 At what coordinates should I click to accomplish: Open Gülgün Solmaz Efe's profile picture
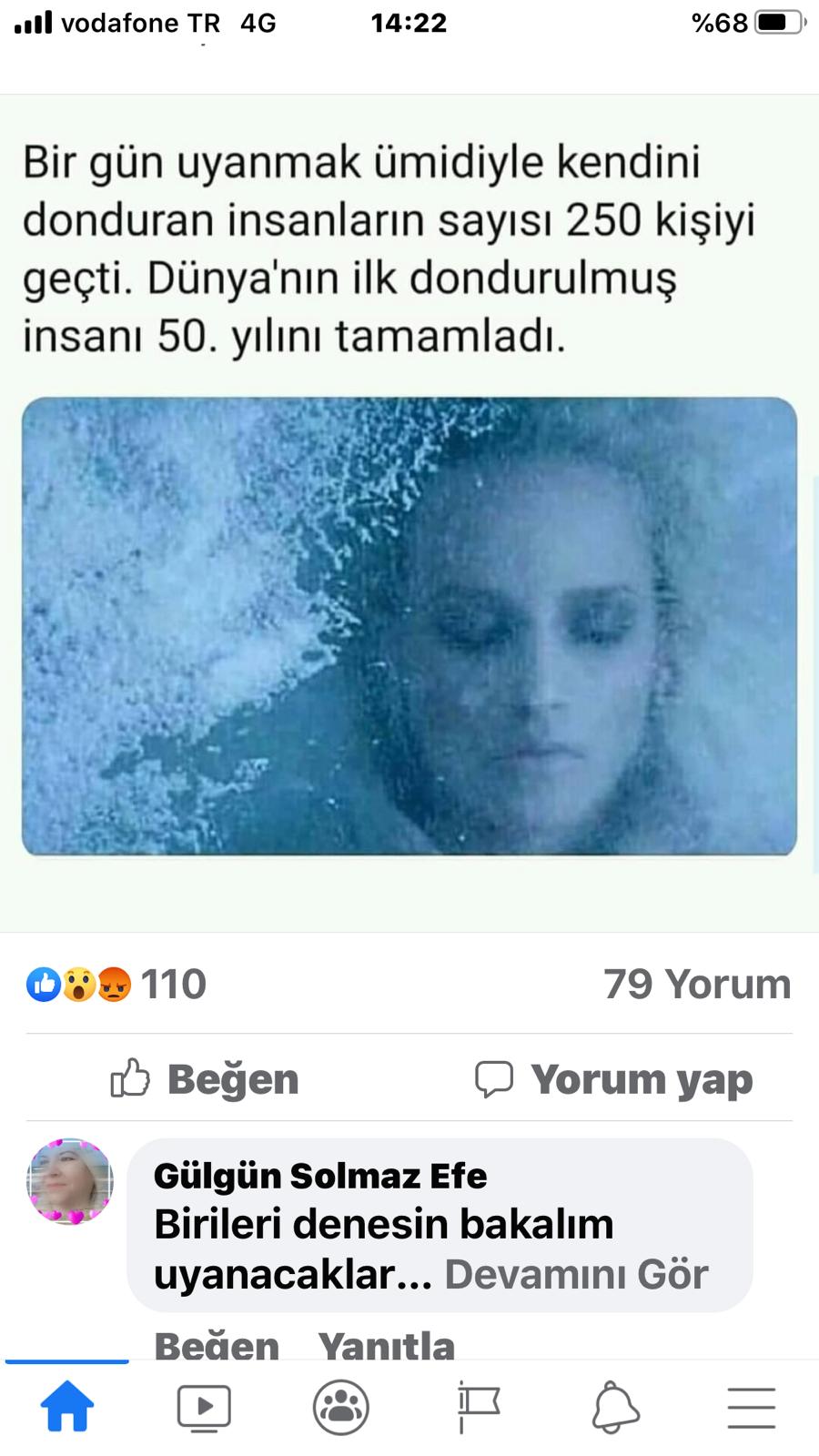[x=70, y=1181]
